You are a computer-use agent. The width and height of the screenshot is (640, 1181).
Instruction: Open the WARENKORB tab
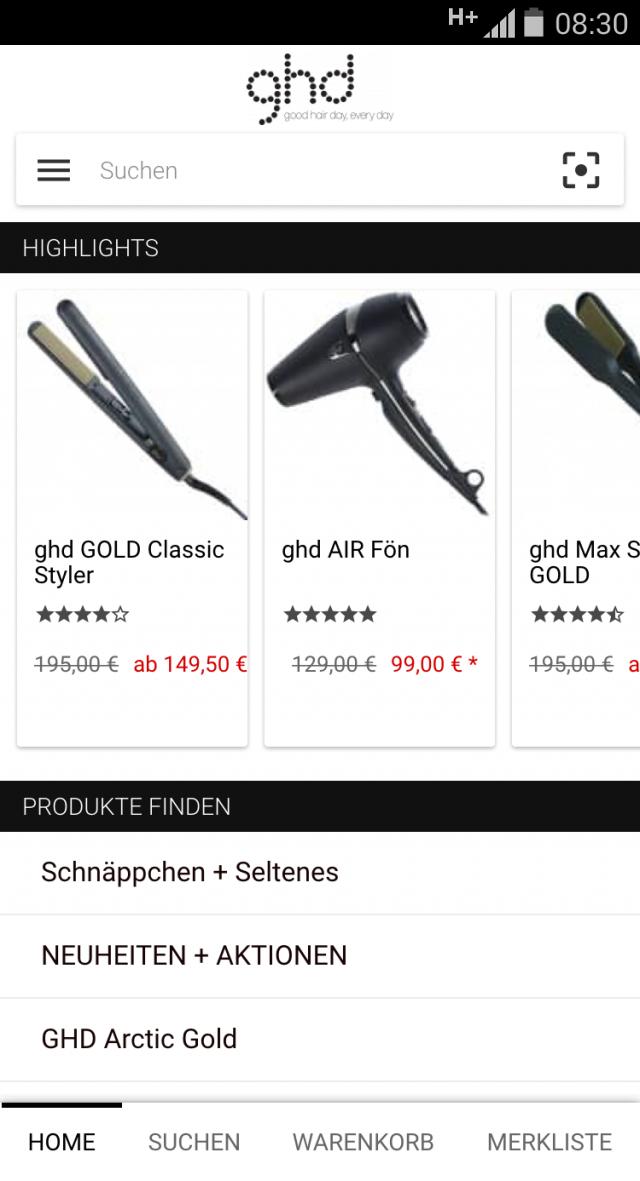[363, 1142]
